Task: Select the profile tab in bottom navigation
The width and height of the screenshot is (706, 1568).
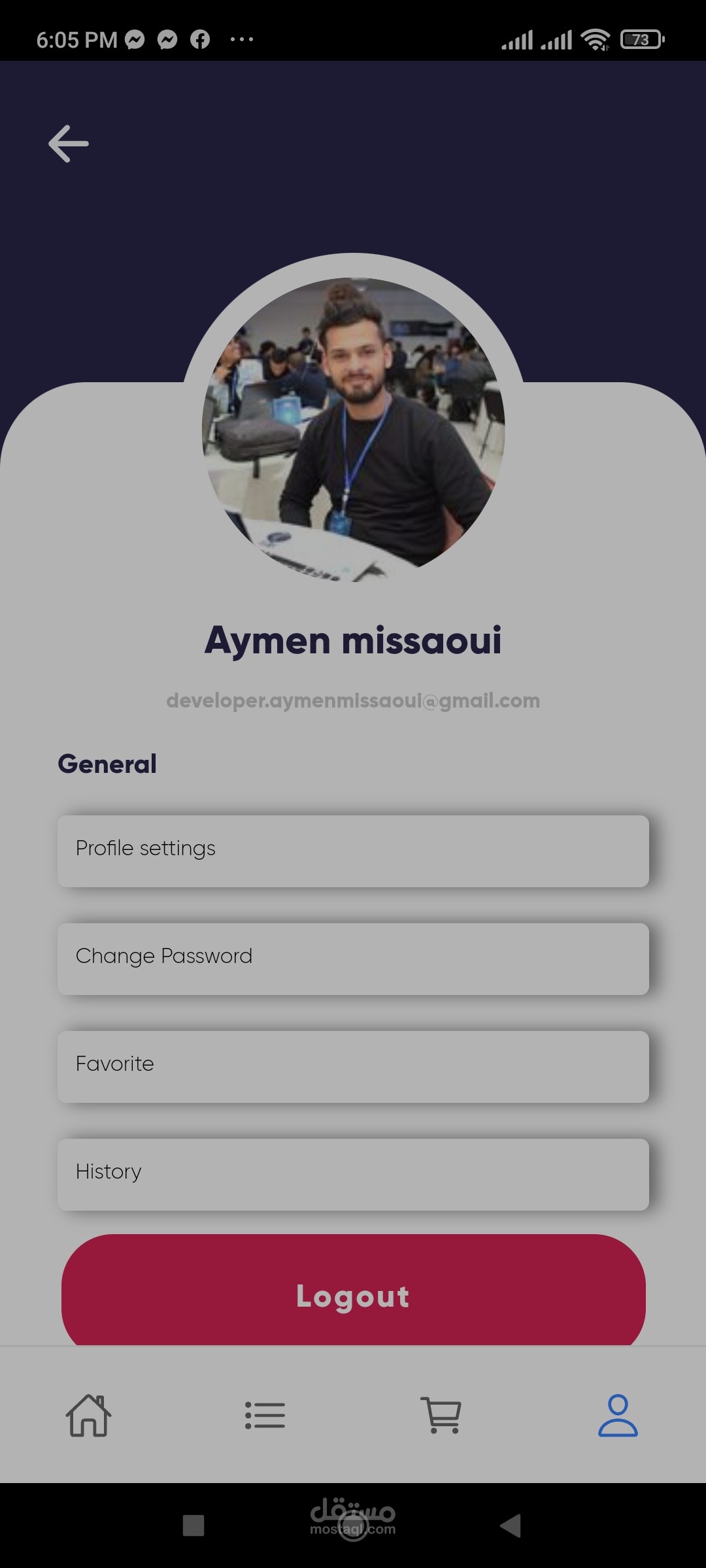Action: coord(618,1415)
